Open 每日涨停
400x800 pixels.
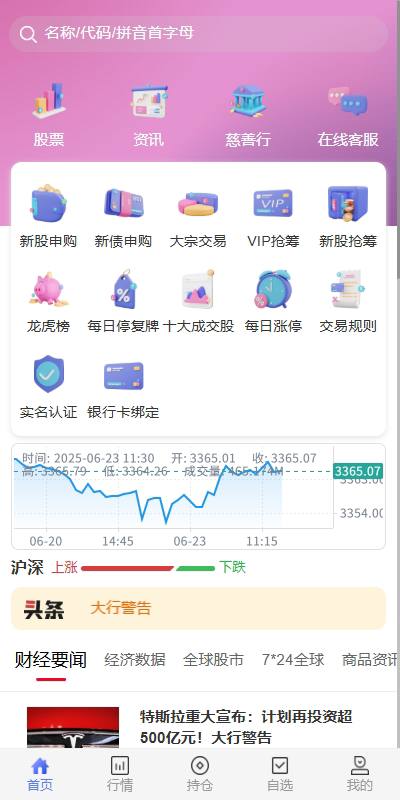click(273, 302)
